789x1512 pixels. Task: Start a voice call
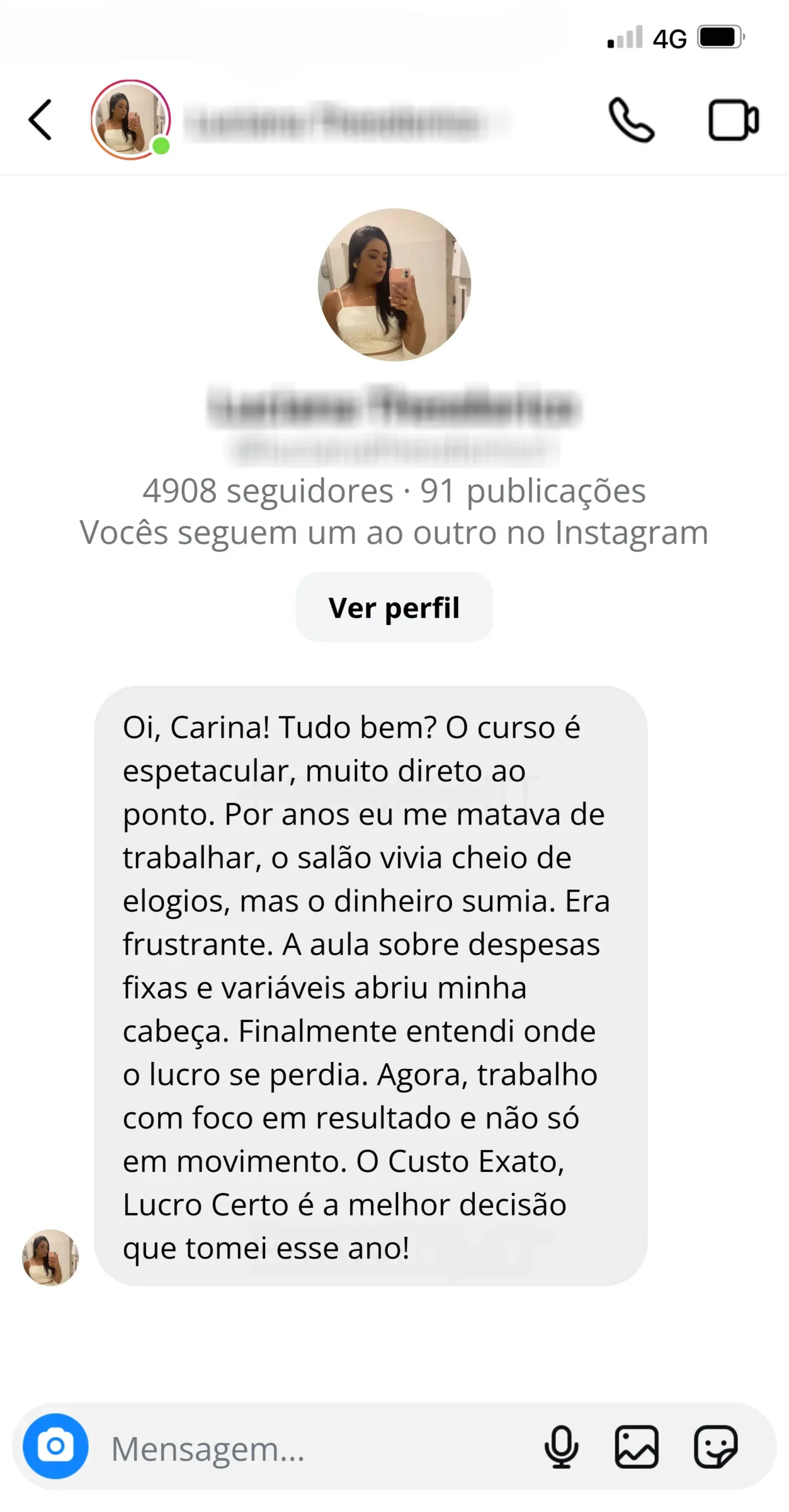coord(631,120)
